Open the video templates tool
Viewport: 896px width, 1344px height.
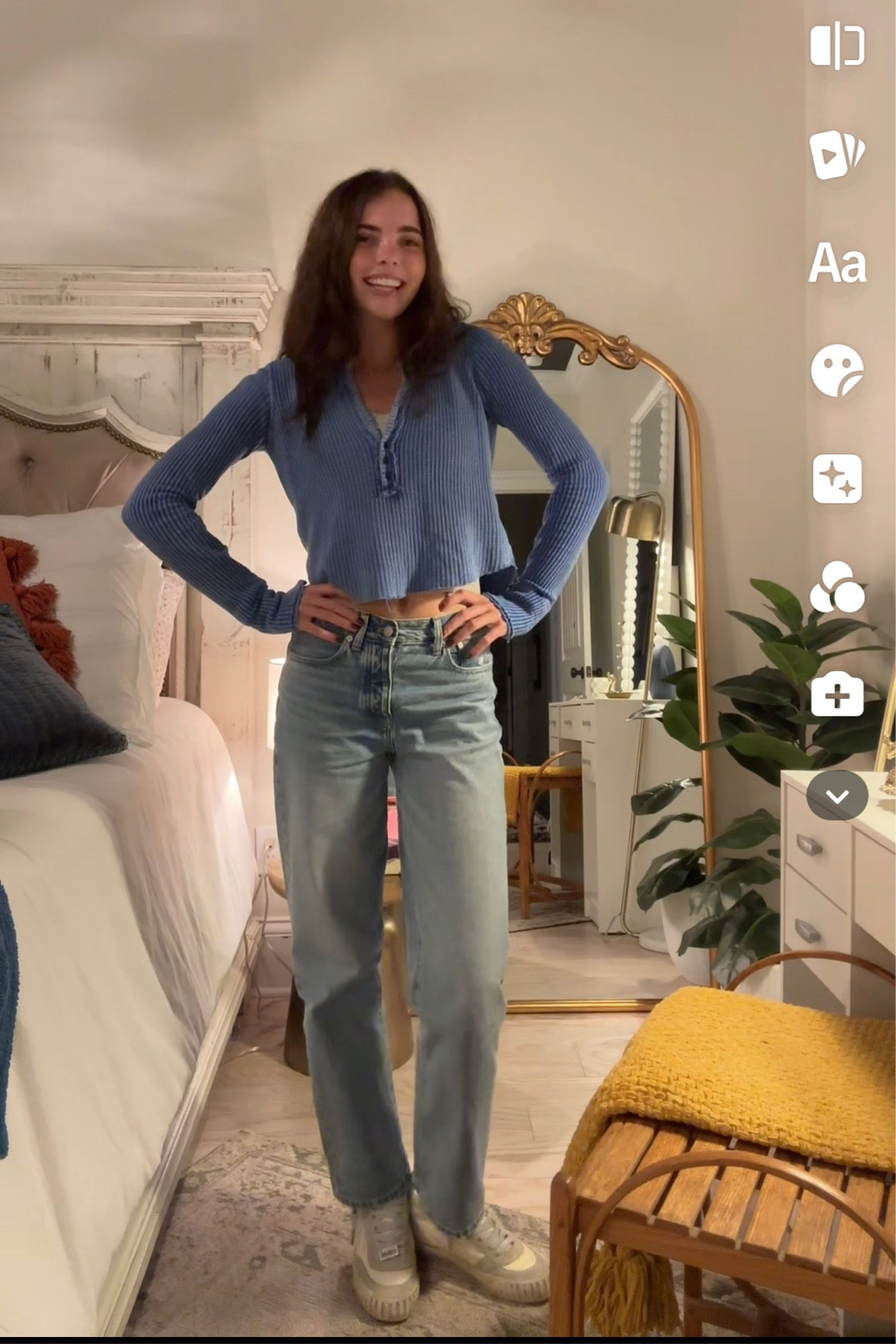coord(837,154)
